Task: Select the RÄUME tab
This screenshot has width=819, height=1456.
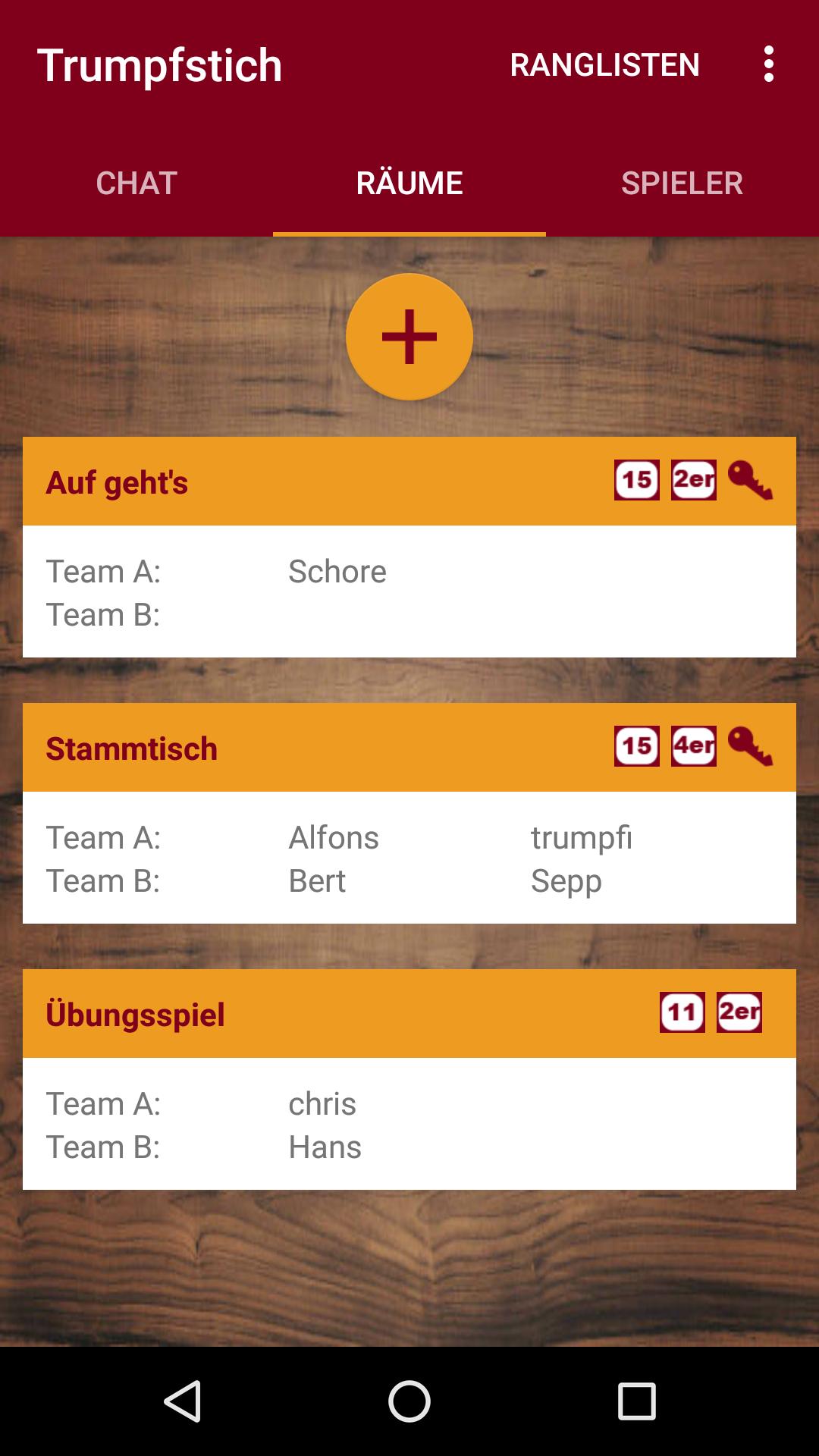Action: 409,182
